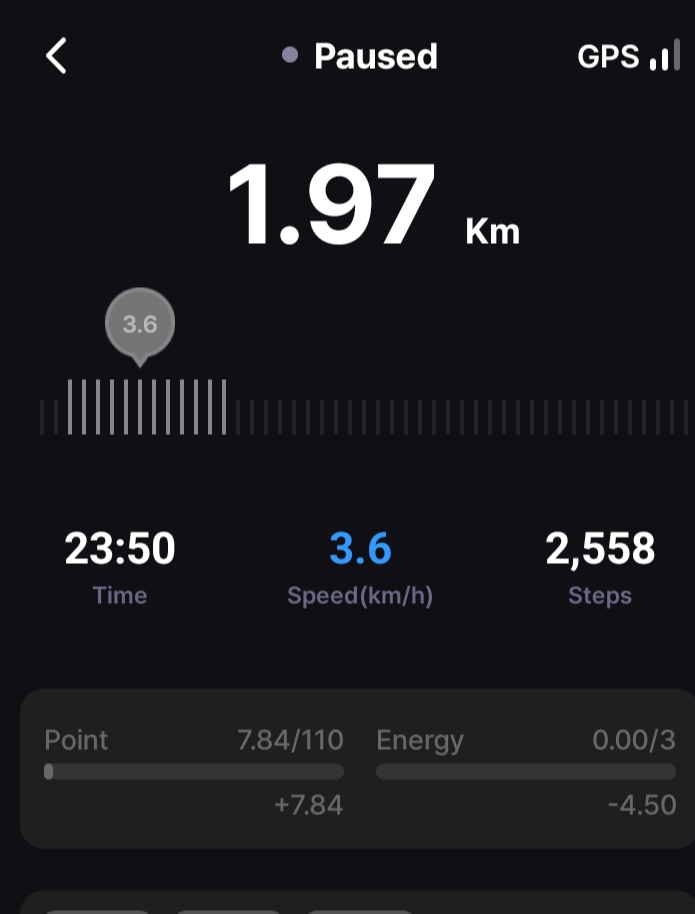Go back using the top-left arrow
695x914 pixels.
[x=56, y=56]
